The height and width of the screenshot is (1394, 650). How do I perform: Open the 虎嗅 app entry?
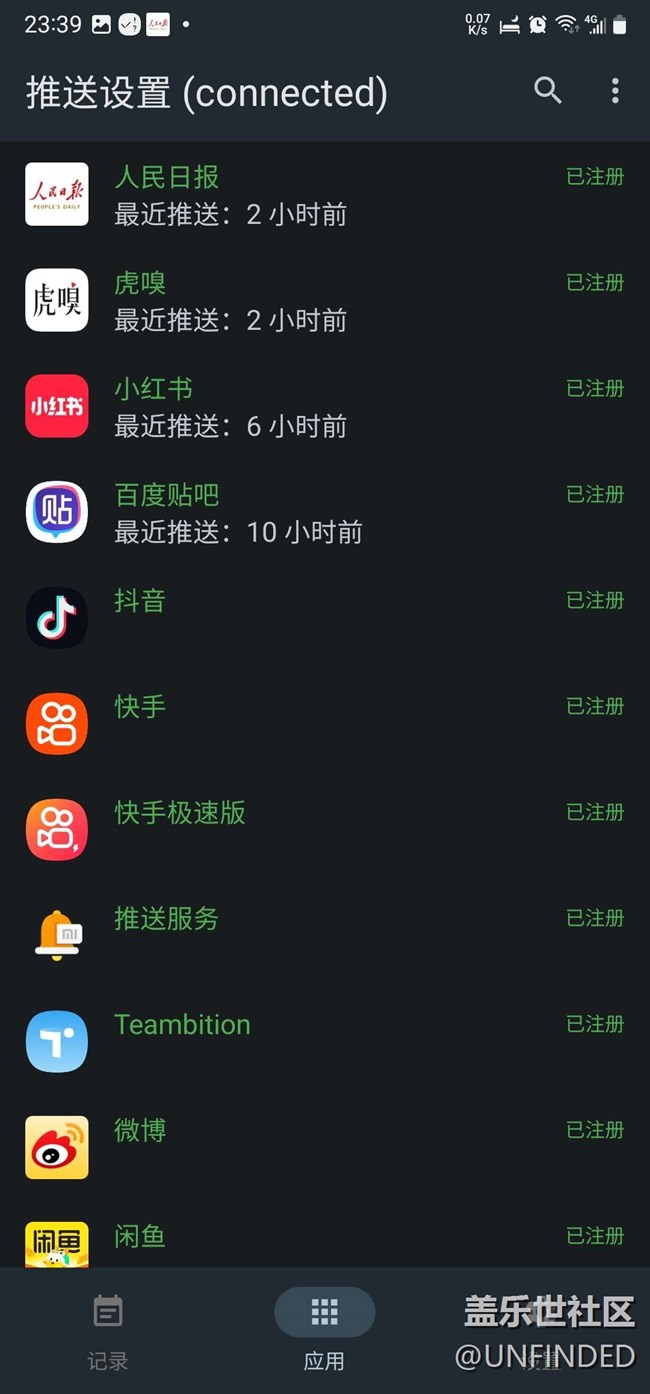[x=324, y=301]
